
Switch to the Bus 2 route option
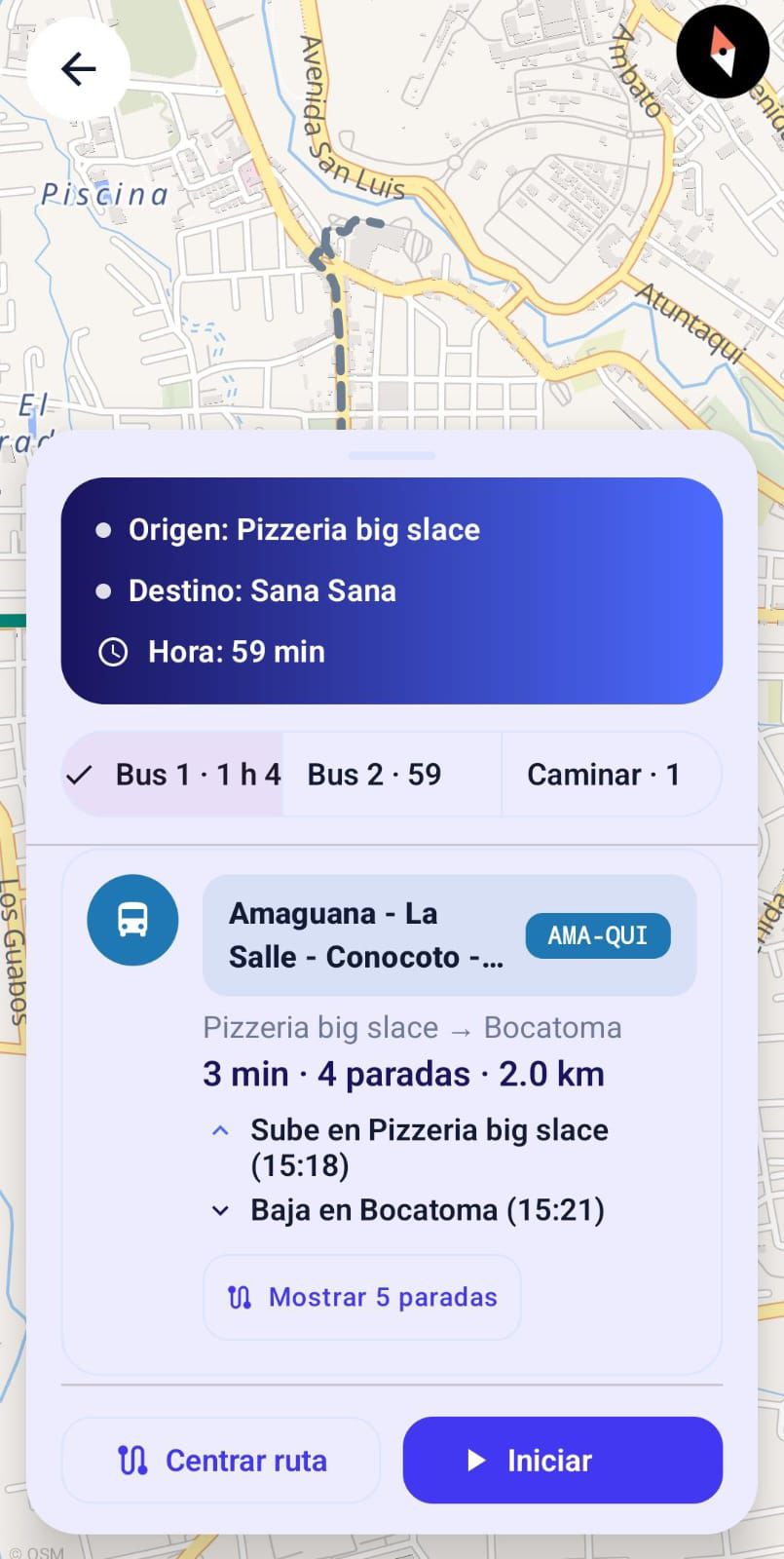pos(374,774)
